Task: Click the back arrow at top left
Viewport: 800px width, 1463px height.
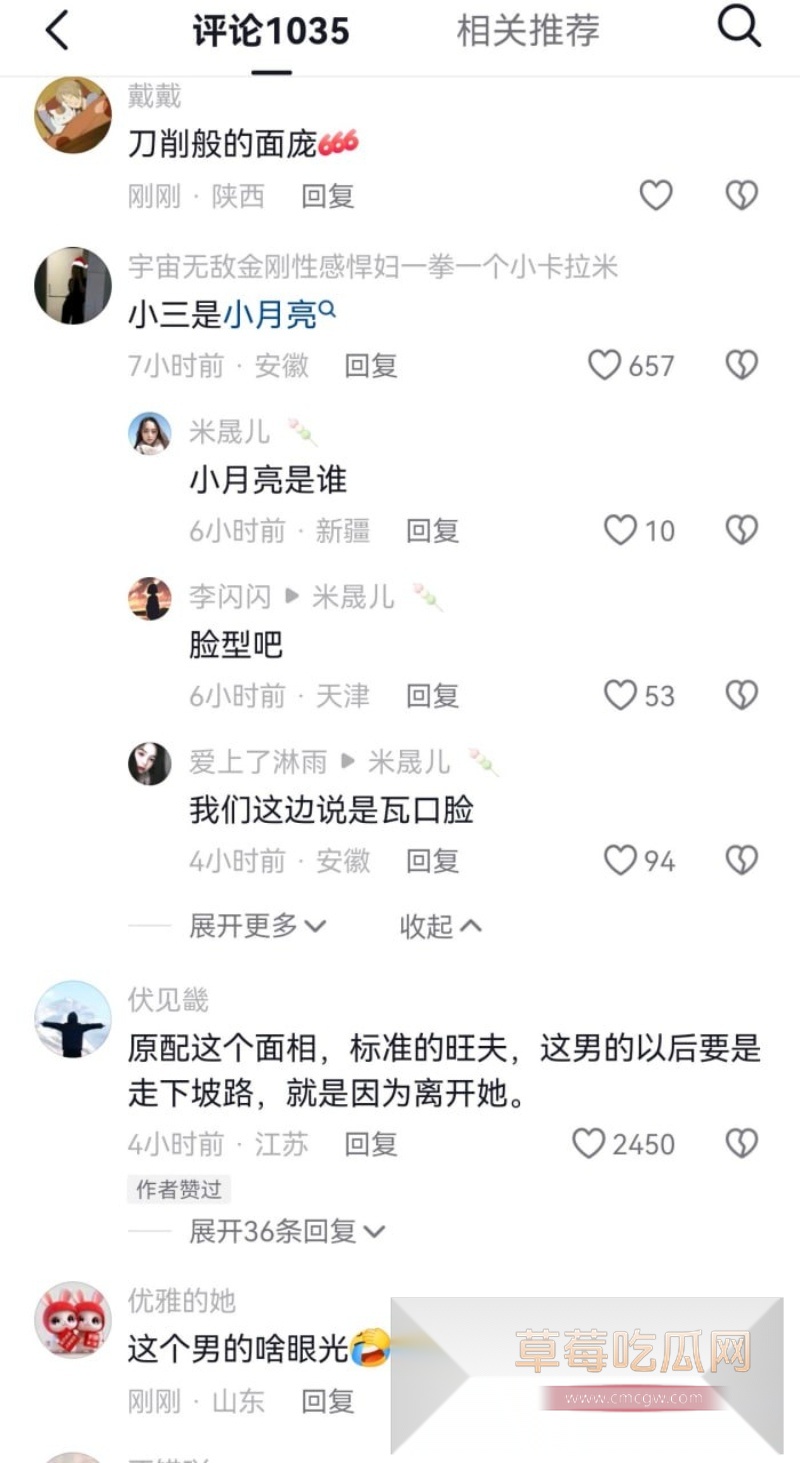Action: 57,30
